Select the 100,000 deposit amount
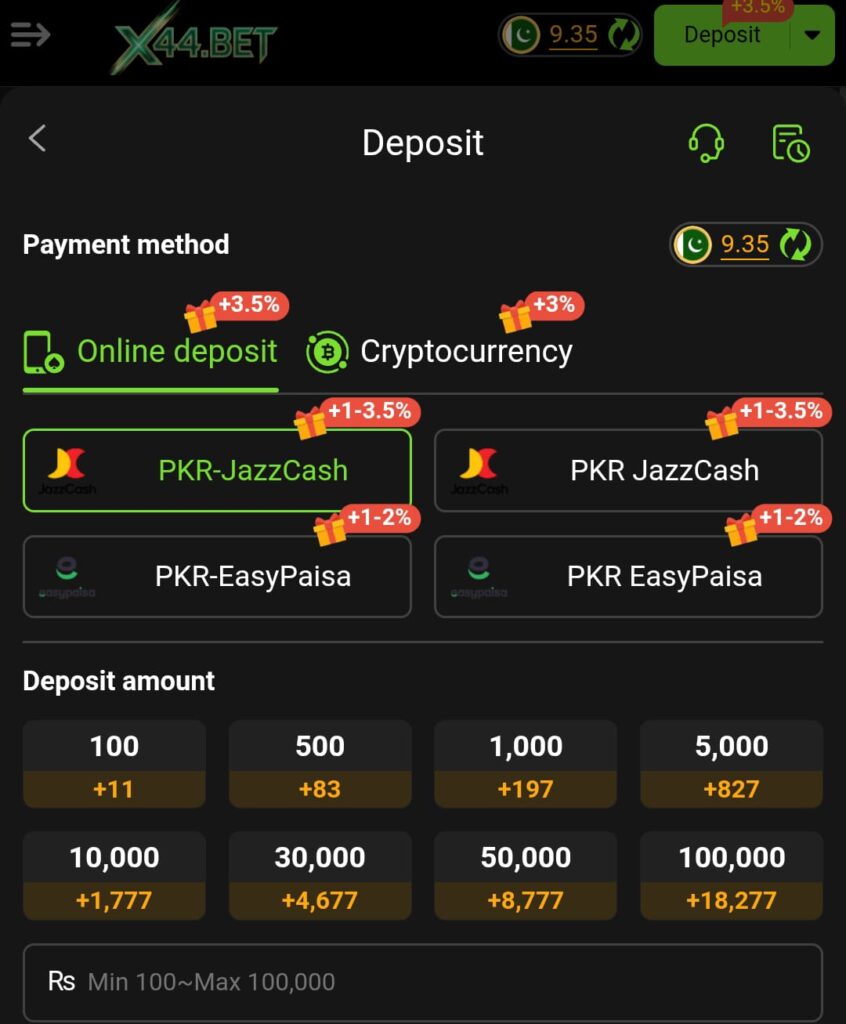Viewport: 846px width, 1024px height. [731, 876]
